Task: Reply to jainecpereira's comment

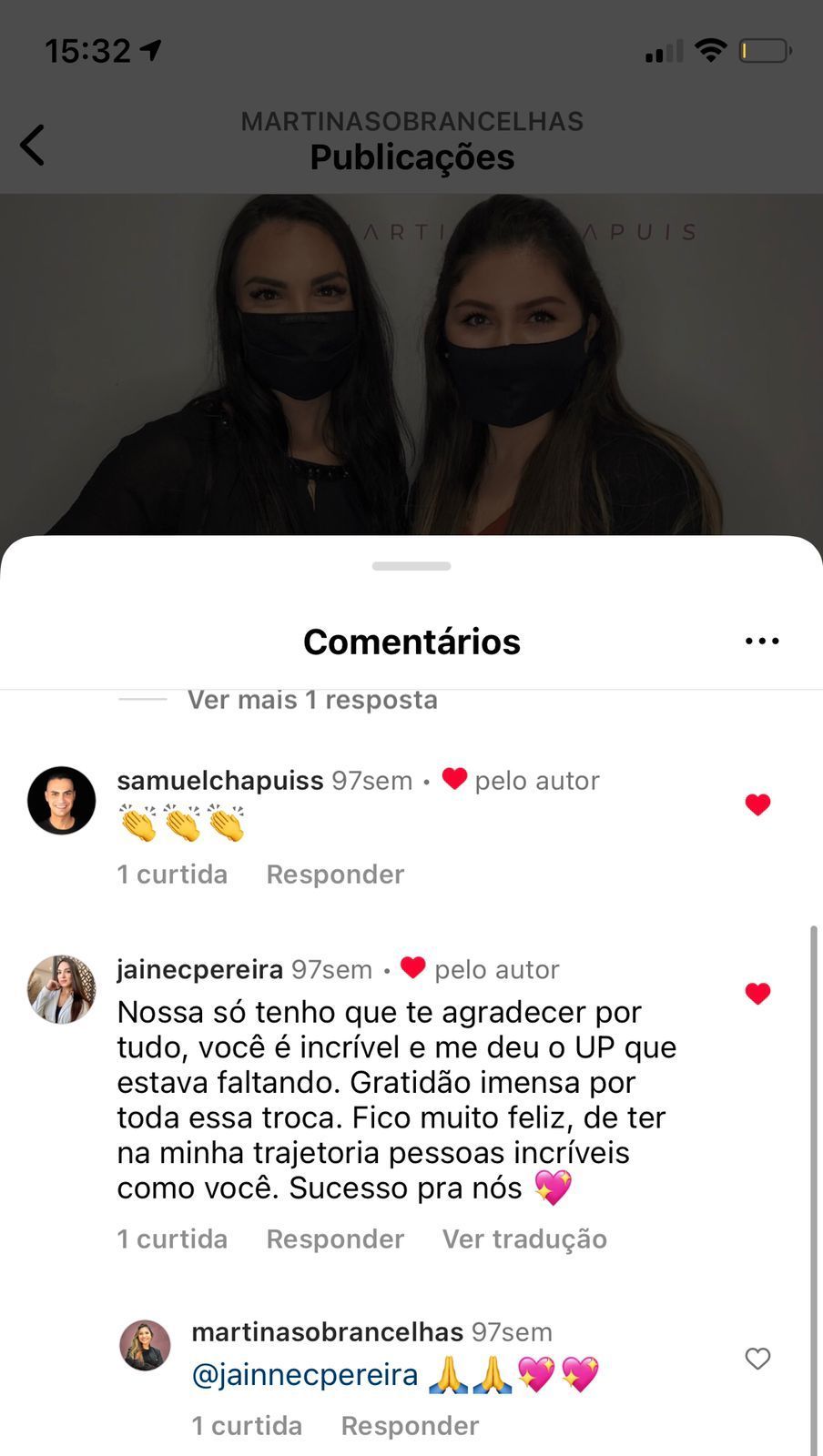Action: click(x=335, y=1239)
